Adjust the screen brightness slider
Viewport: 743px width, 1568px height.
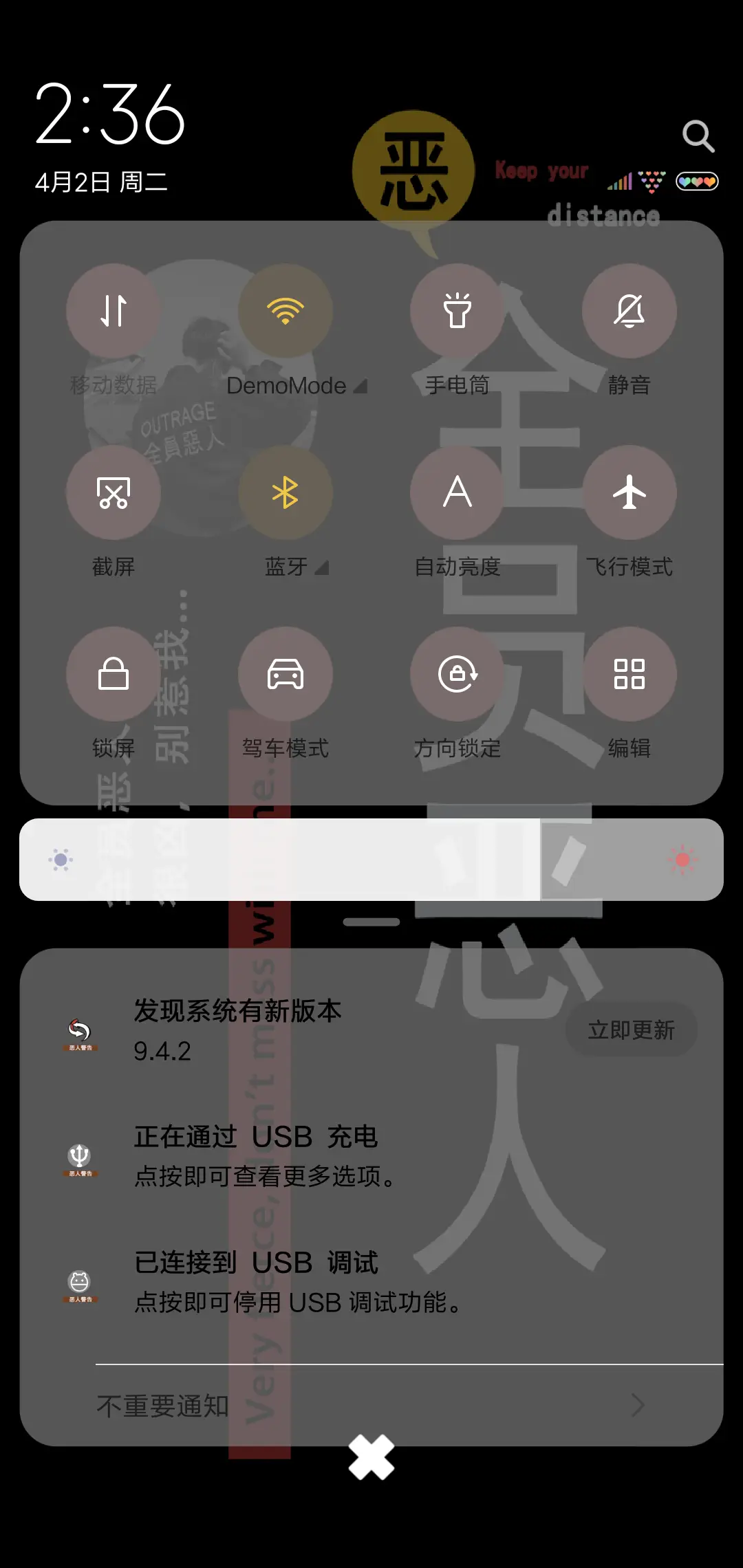[371, 860]
